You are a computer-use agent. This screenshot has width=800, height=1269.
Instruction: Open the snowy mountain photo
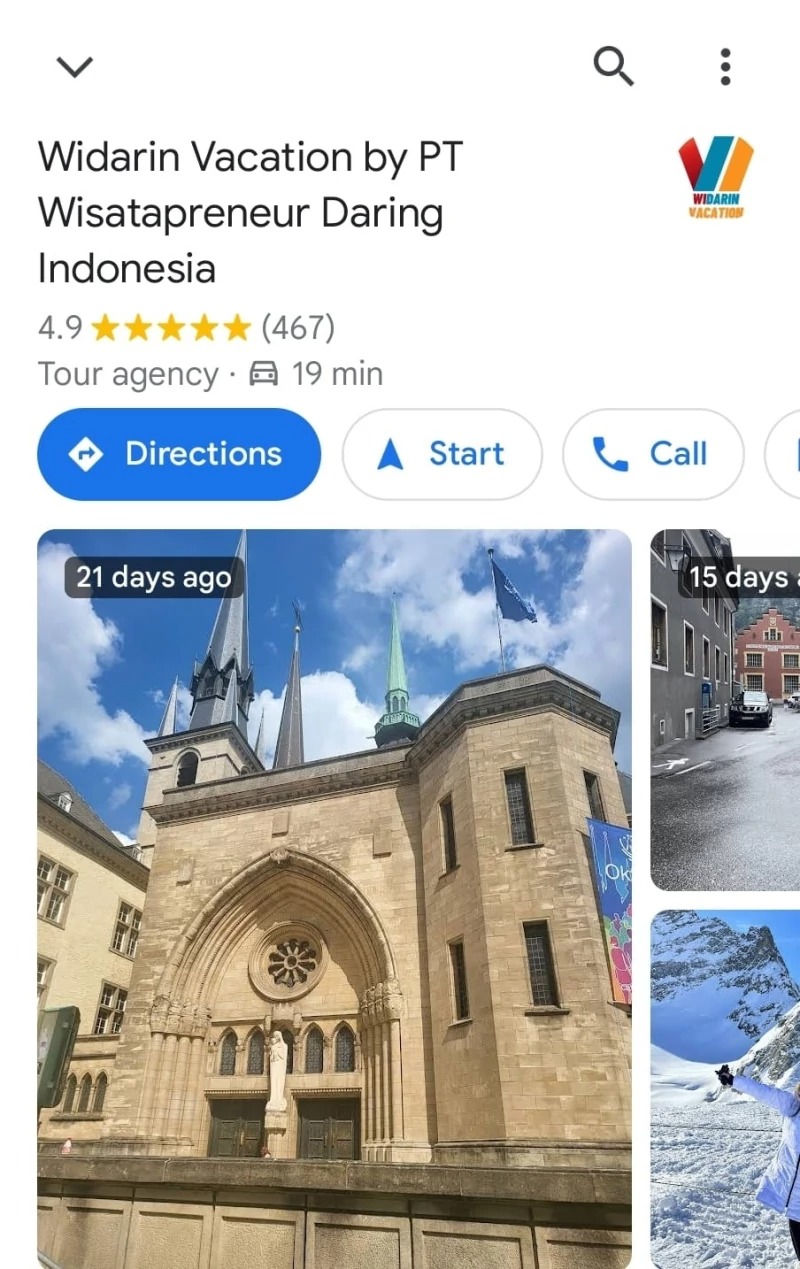tap(725, 1088)
